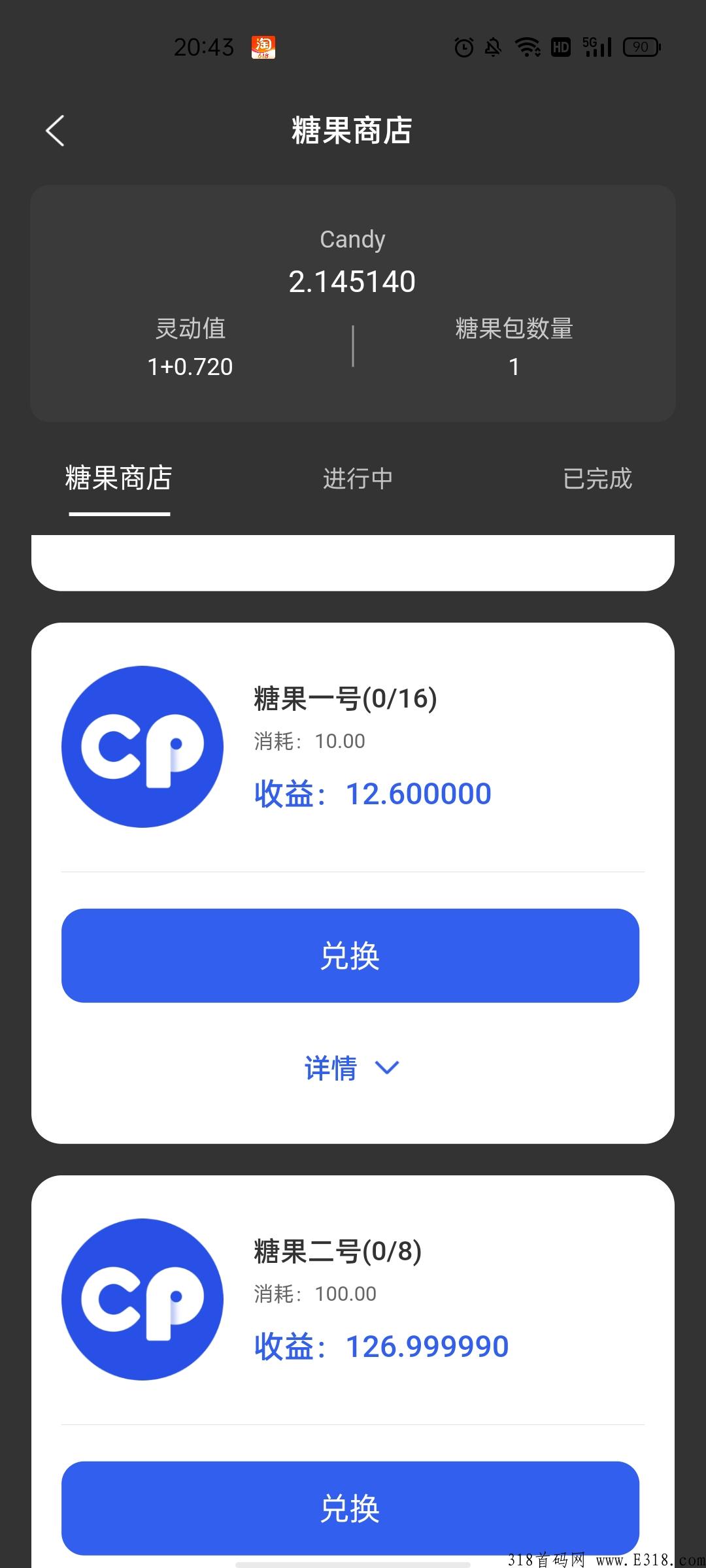706x1568 pixels.
Task: Tap 兑换 for 糖果一号
Action: click(x=350, y=955)
